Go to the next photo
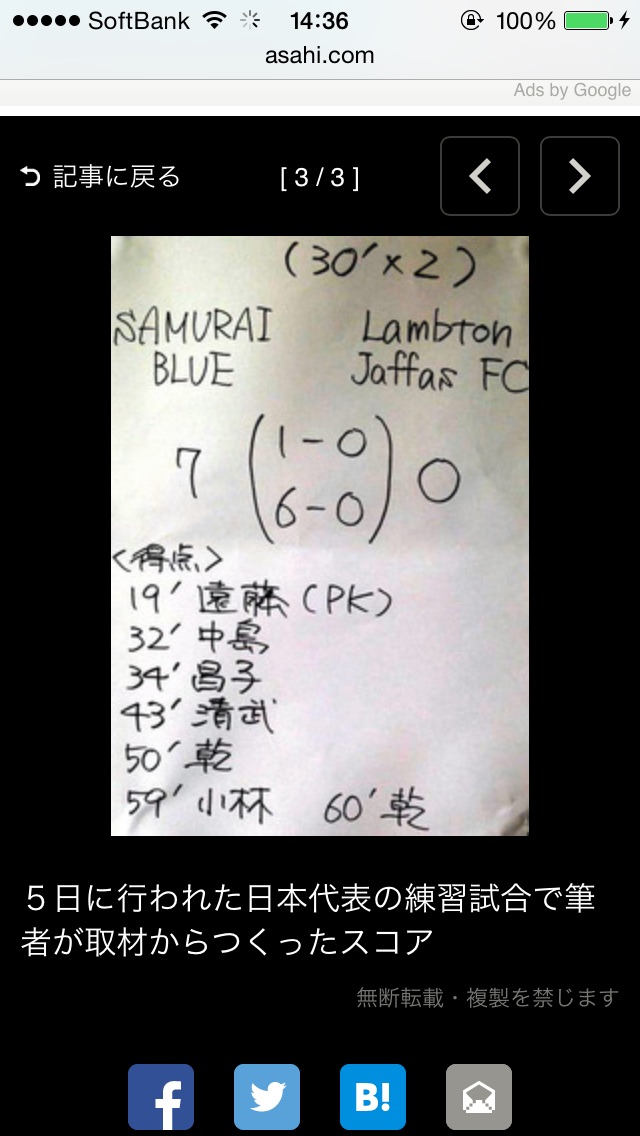Viewport: 640px width, 1136px height. [580, 176]
